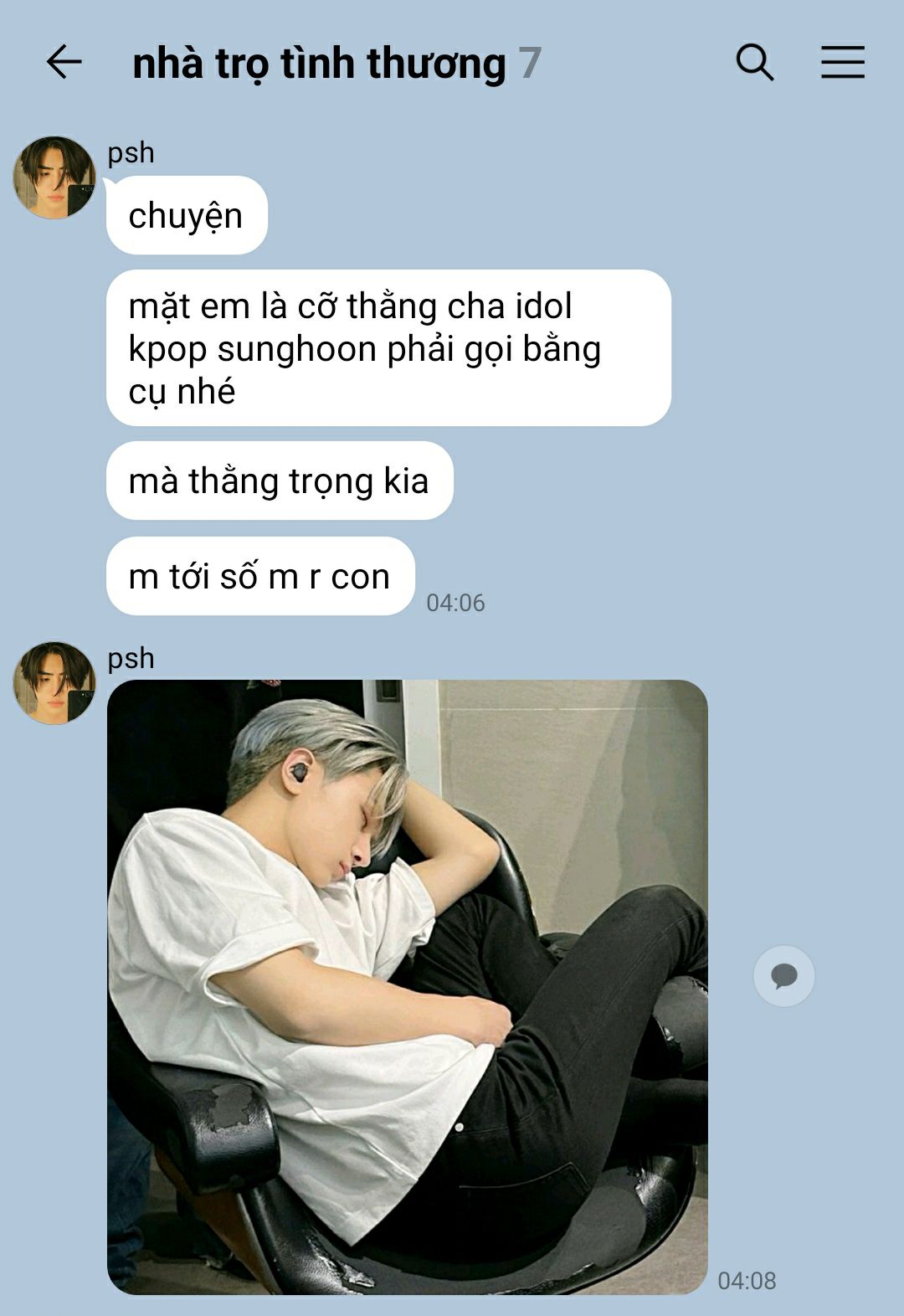
Task: Tap the reply bubble icon beside the photo
Action: pos(783,976)
